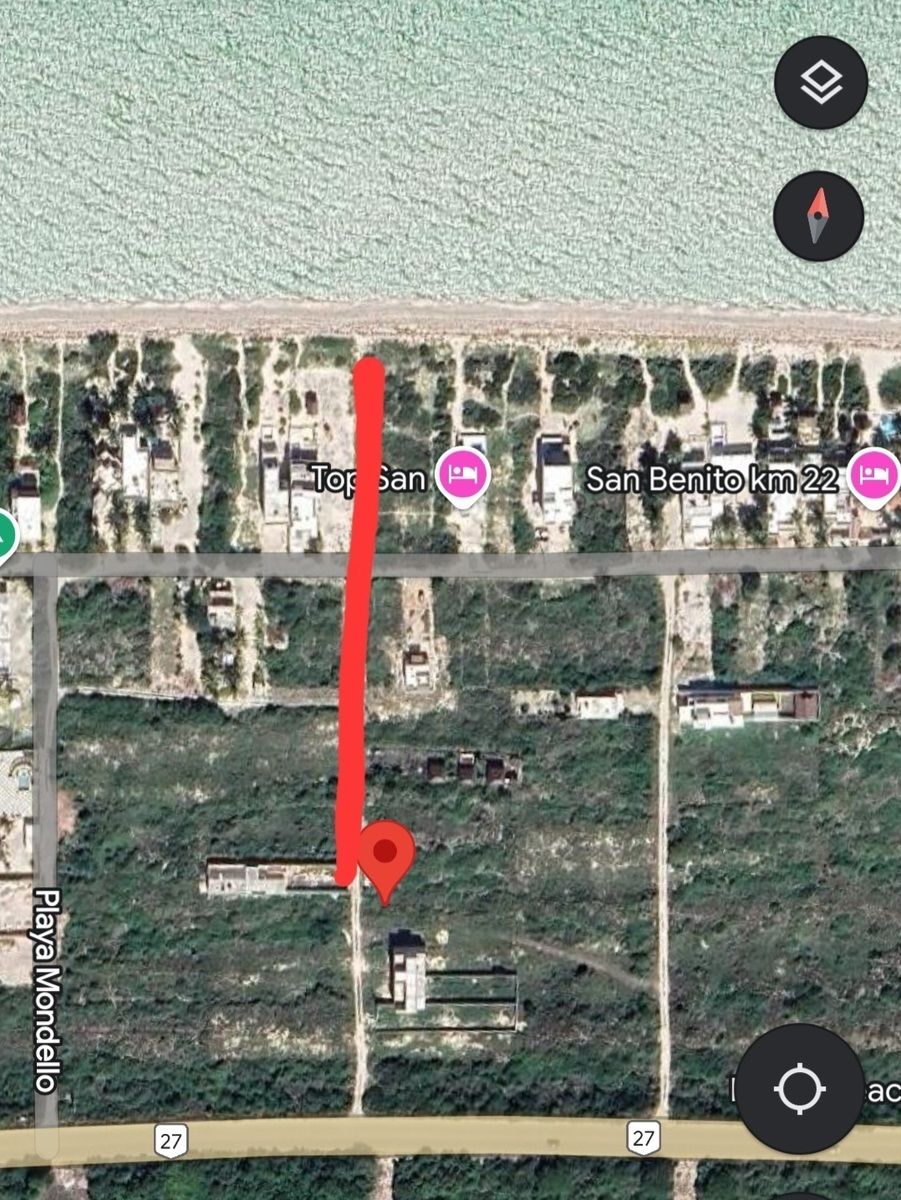Center the map on my location
The height and width of the screenshot is (1200, 901).
pos(800,1088)
